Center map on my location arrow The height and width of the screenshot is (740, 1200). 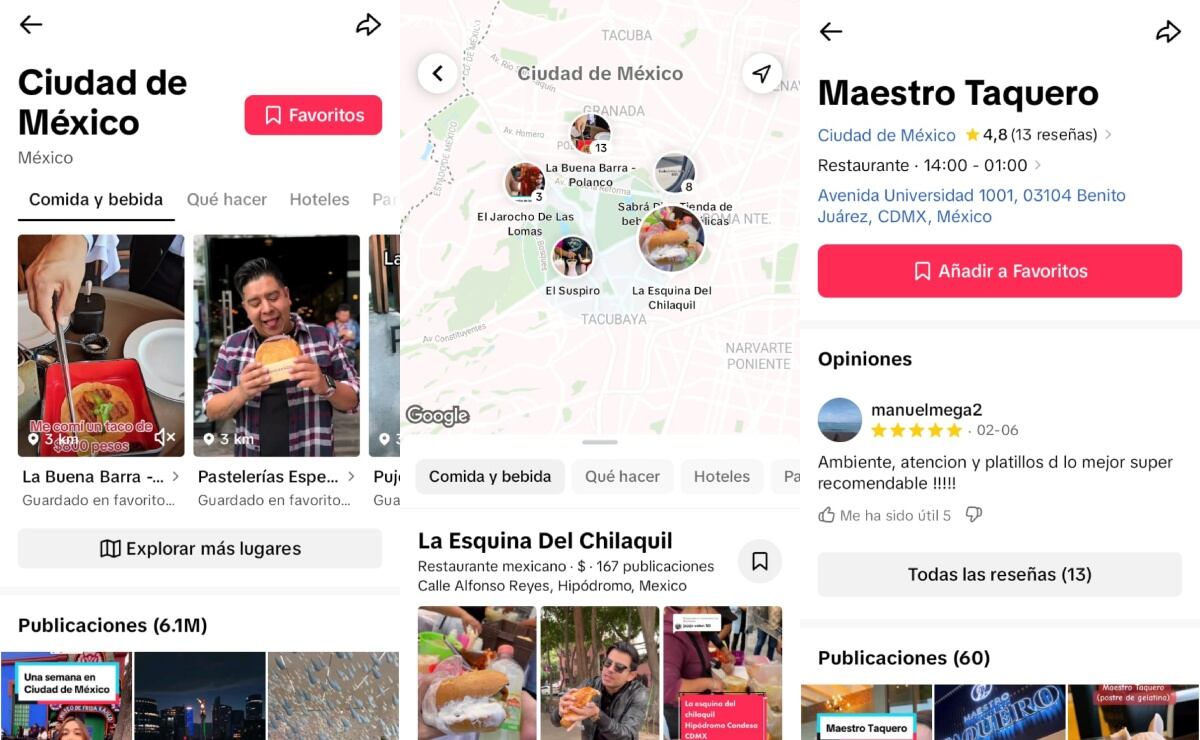click(762, 73)
